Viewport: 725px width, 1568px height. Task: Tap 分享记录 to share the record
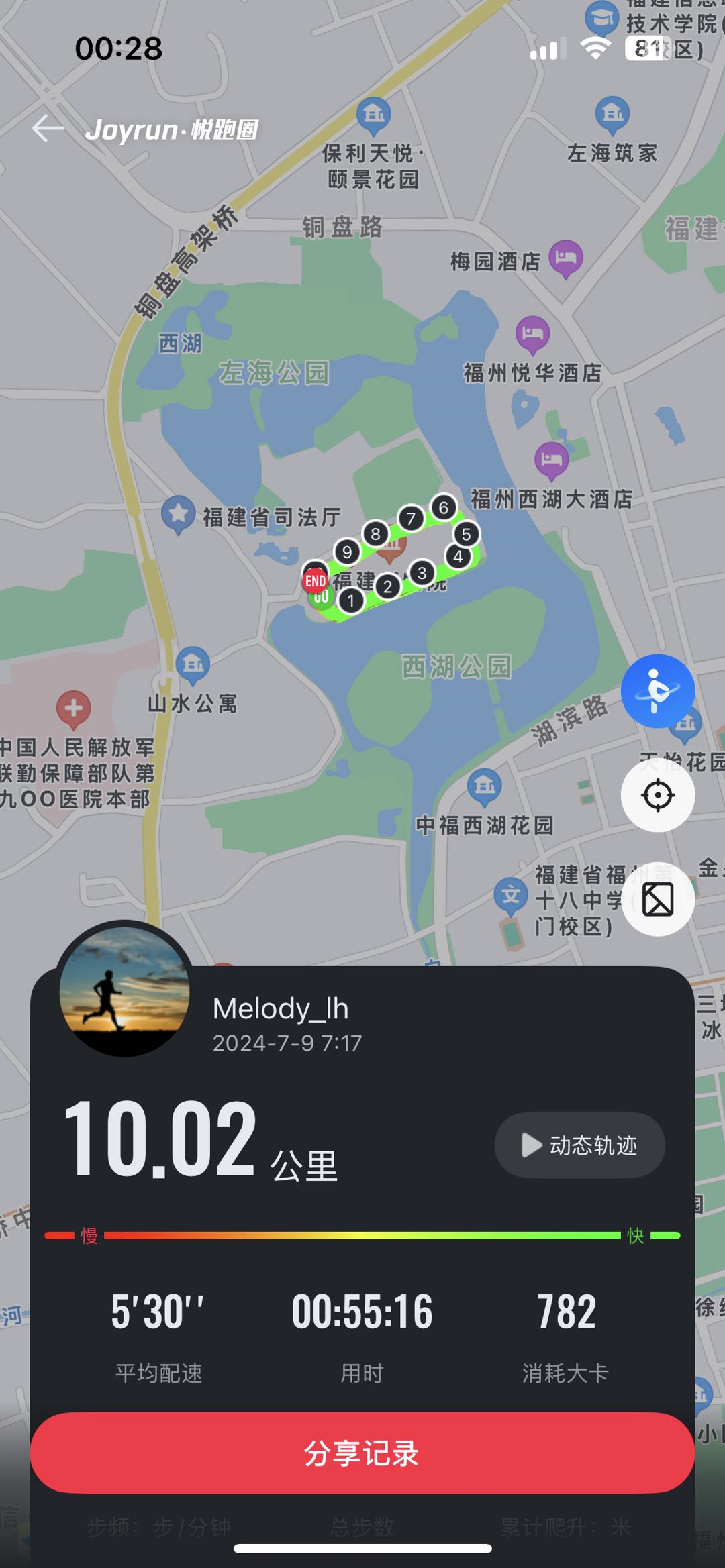click(x=362, y=1453)
